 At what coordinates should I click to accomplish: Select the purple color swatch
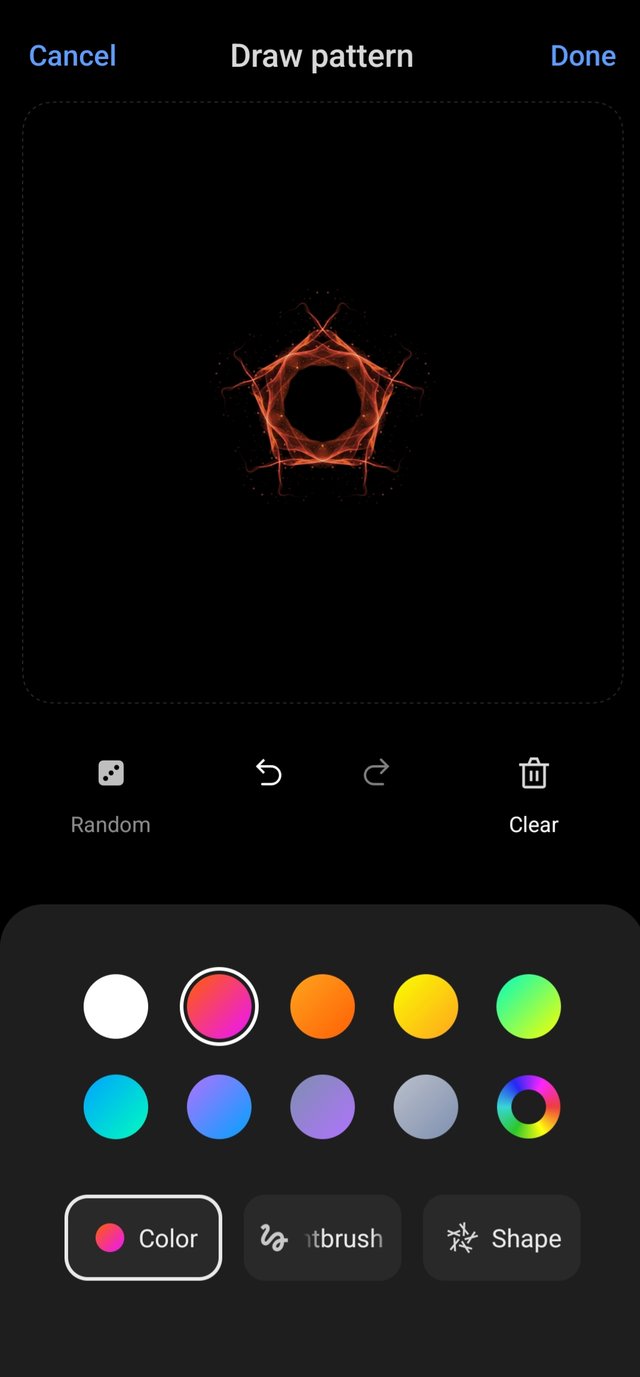coord(322,1107)
